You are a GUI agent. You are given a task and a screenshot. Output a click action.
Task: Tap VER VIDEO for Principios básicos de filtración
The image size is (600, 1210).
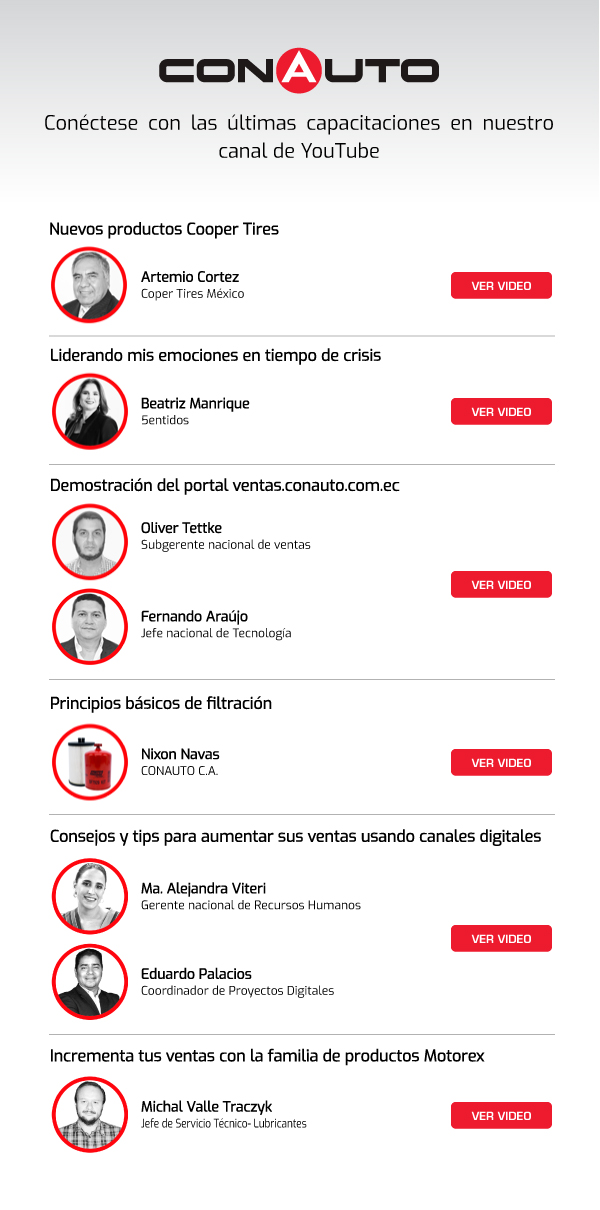501,762
